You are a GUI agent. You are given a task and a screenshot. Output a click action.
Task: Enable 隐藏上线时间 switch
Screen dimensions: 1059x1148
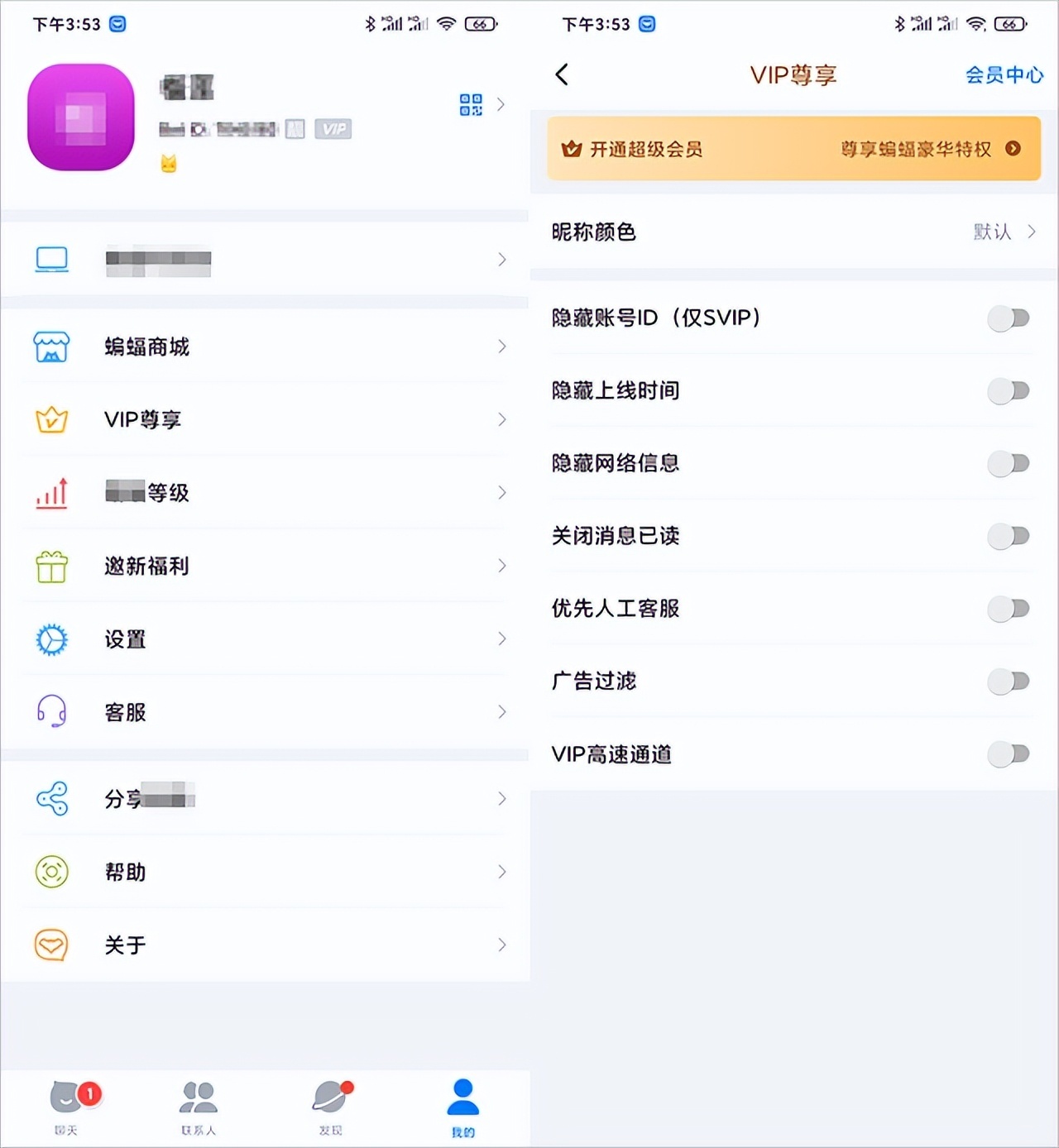[x=1008, y=391]
